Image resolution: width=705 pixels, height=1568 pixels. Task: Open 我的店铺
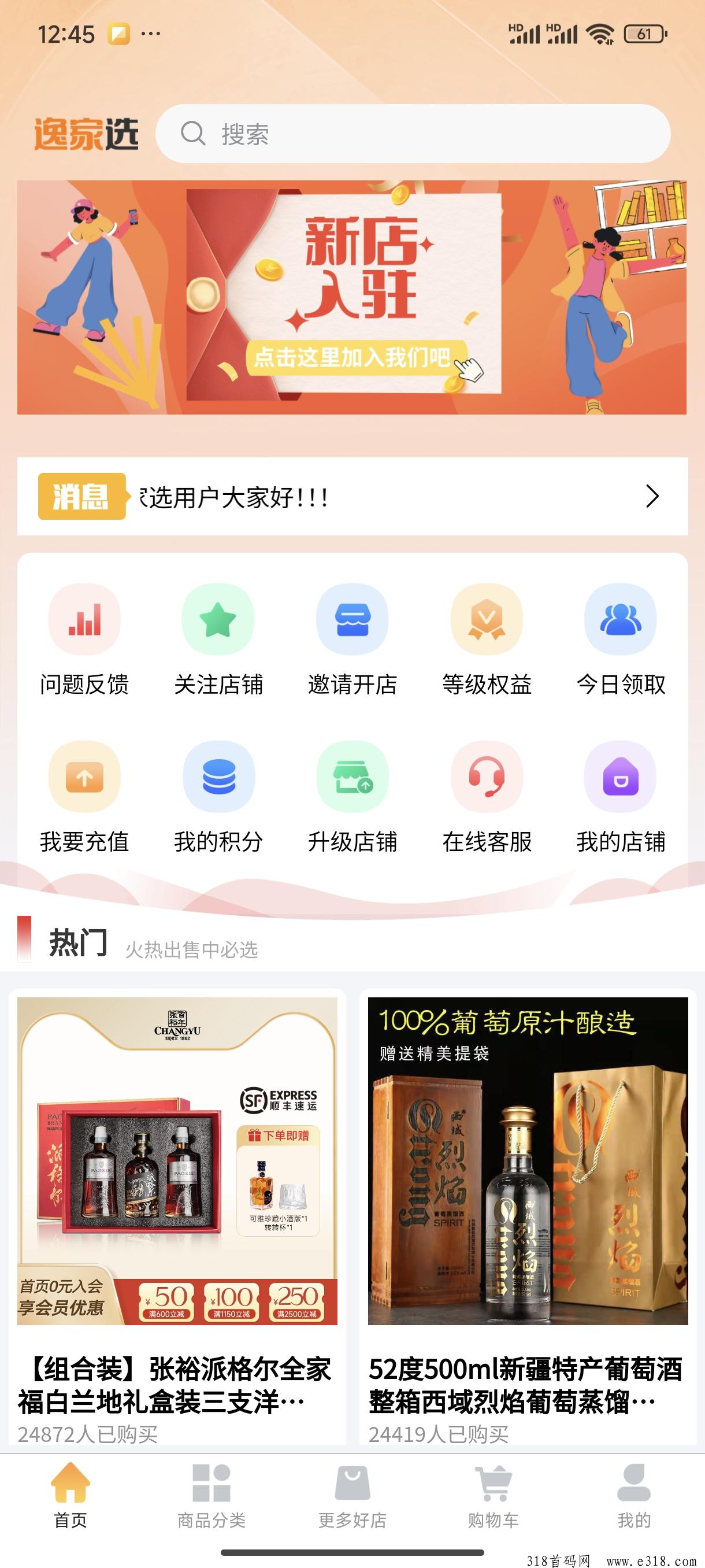[x=621, y=796]
